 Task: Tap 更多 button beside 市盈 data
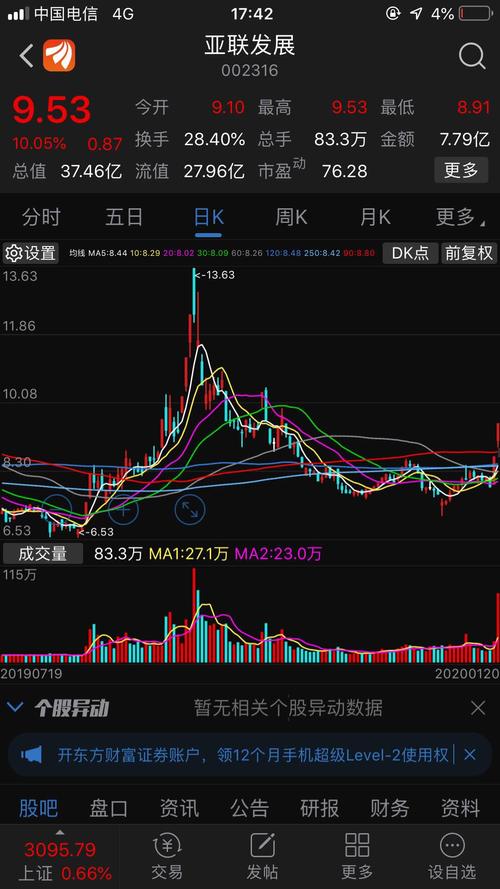point(461,170)
